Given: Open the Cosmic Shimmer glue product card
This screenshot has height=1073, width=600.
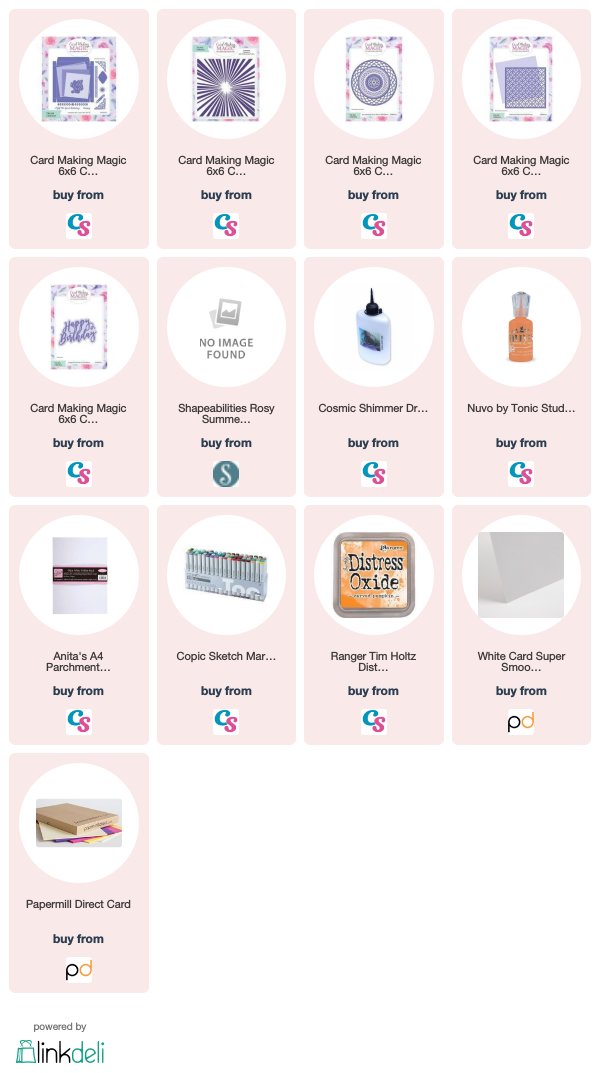Looking at the screenshot, I should pos(374,376).
